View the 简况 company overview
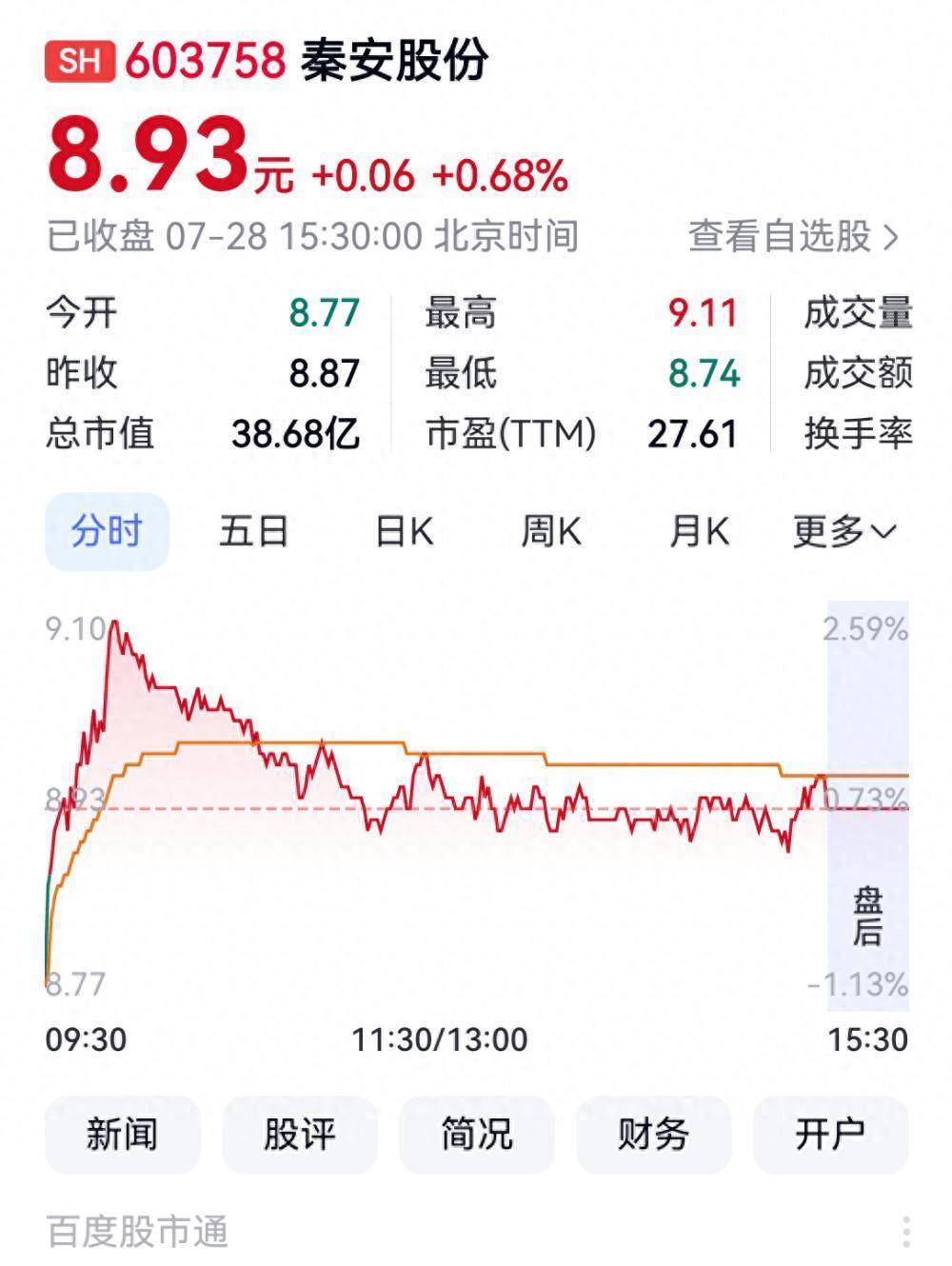Viewport: 952px width, 1266px height. pos(476,1134)
